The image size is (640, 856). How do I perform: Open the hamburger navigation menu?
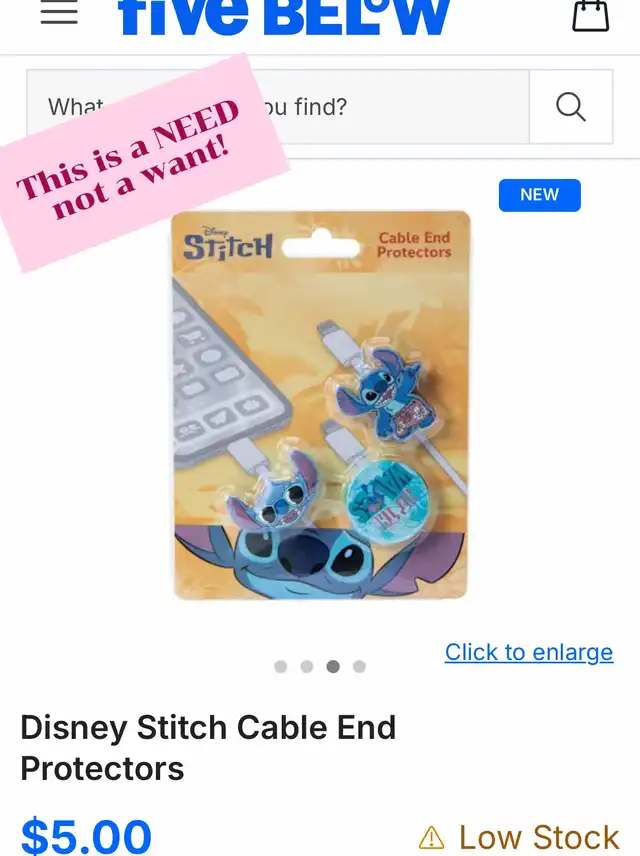click(59, 13)
